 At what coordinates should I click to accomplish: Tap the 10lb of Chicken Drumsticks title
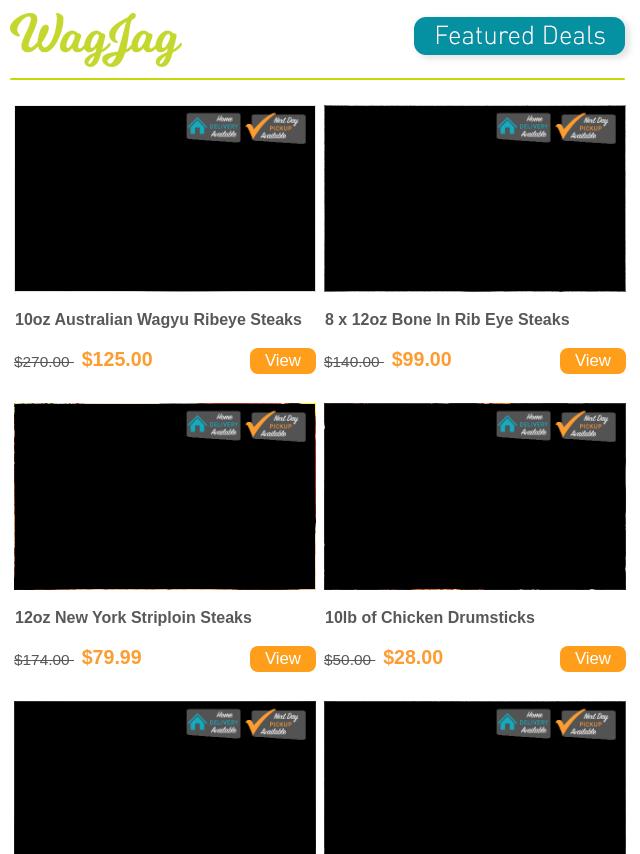(429, 617)
